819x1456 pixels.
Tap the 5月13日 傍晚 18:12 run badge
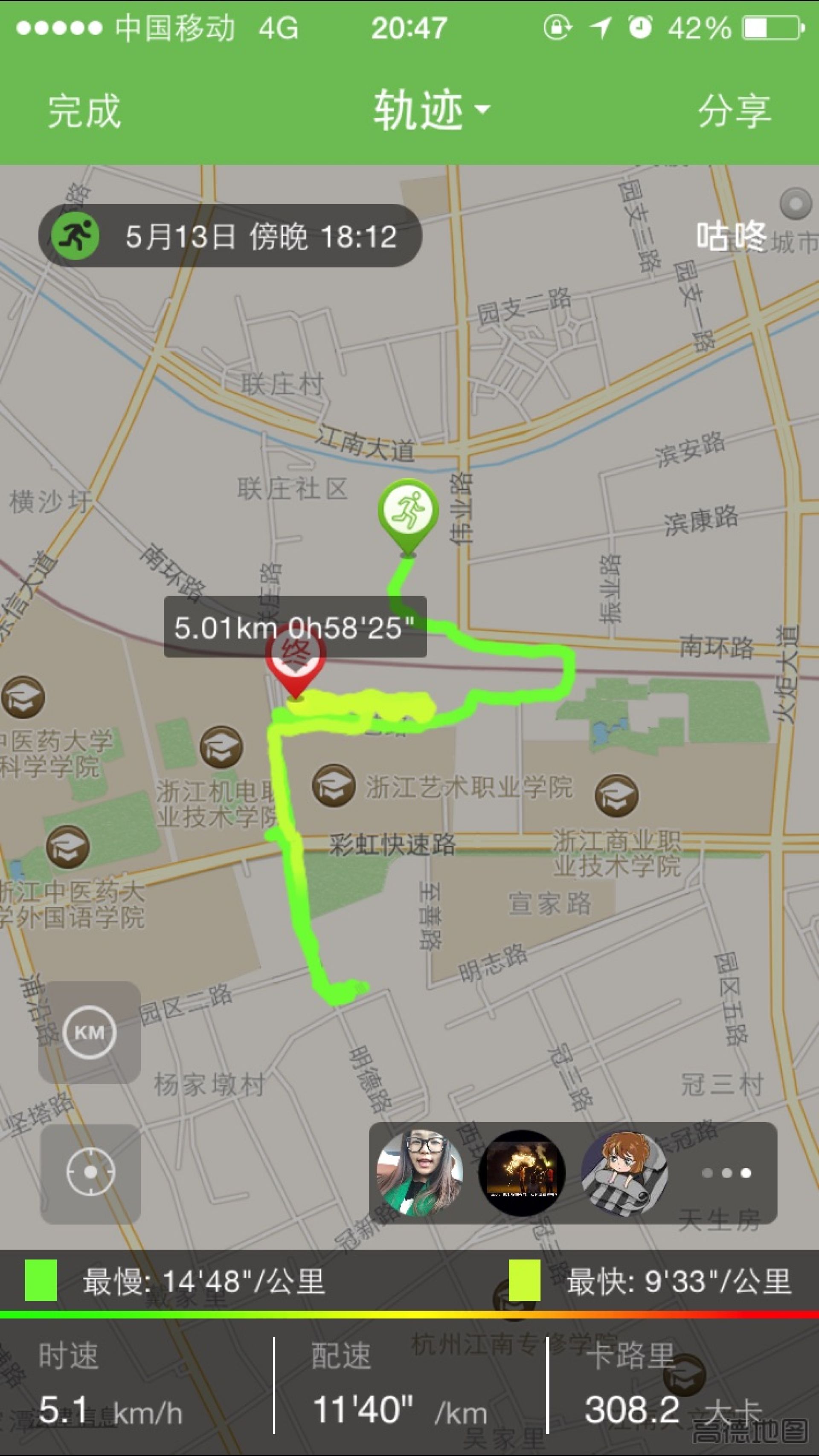pyautogui.click(x=230, y=236)
